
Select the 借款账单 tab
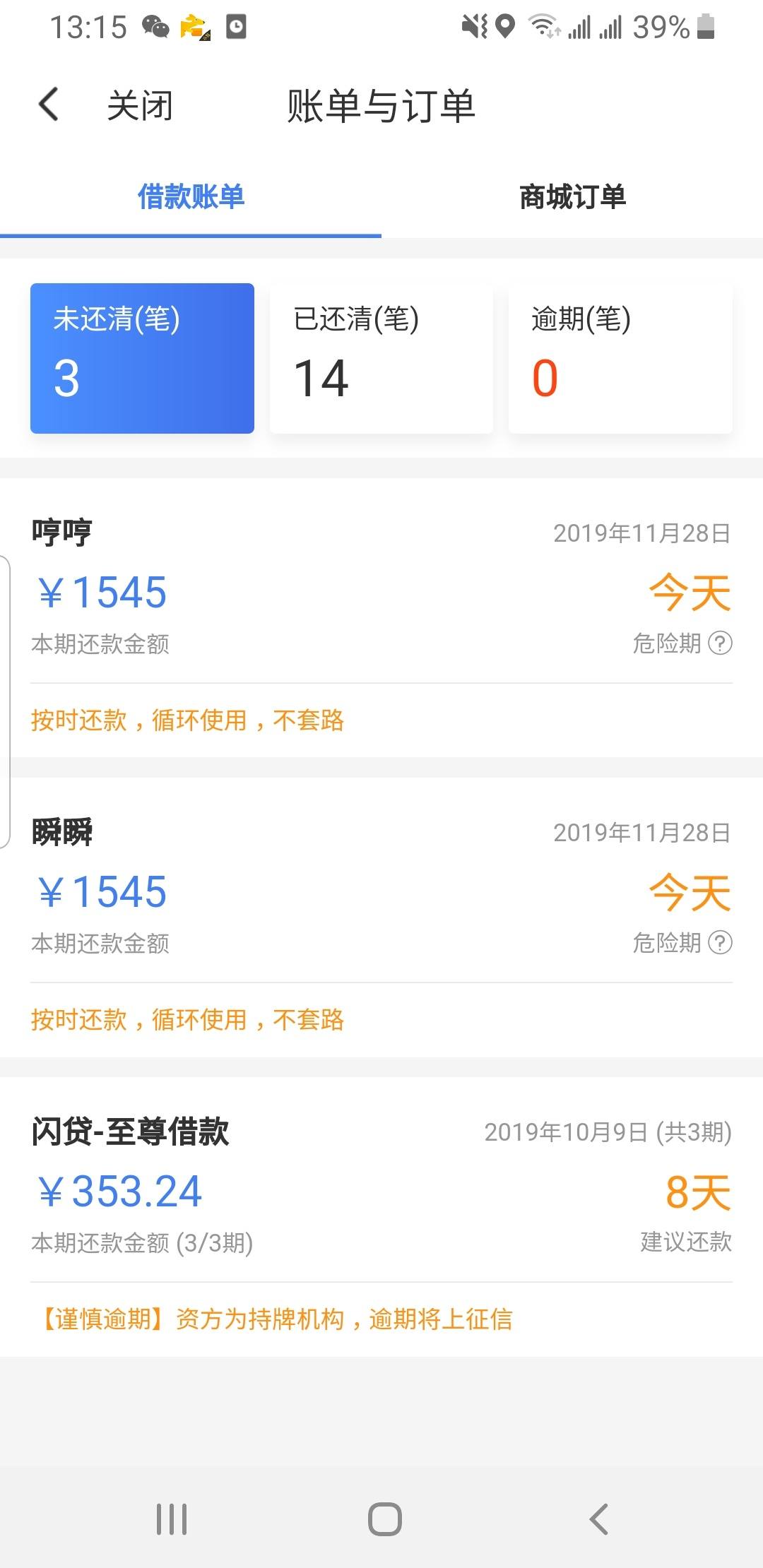[x=191, y=197]
